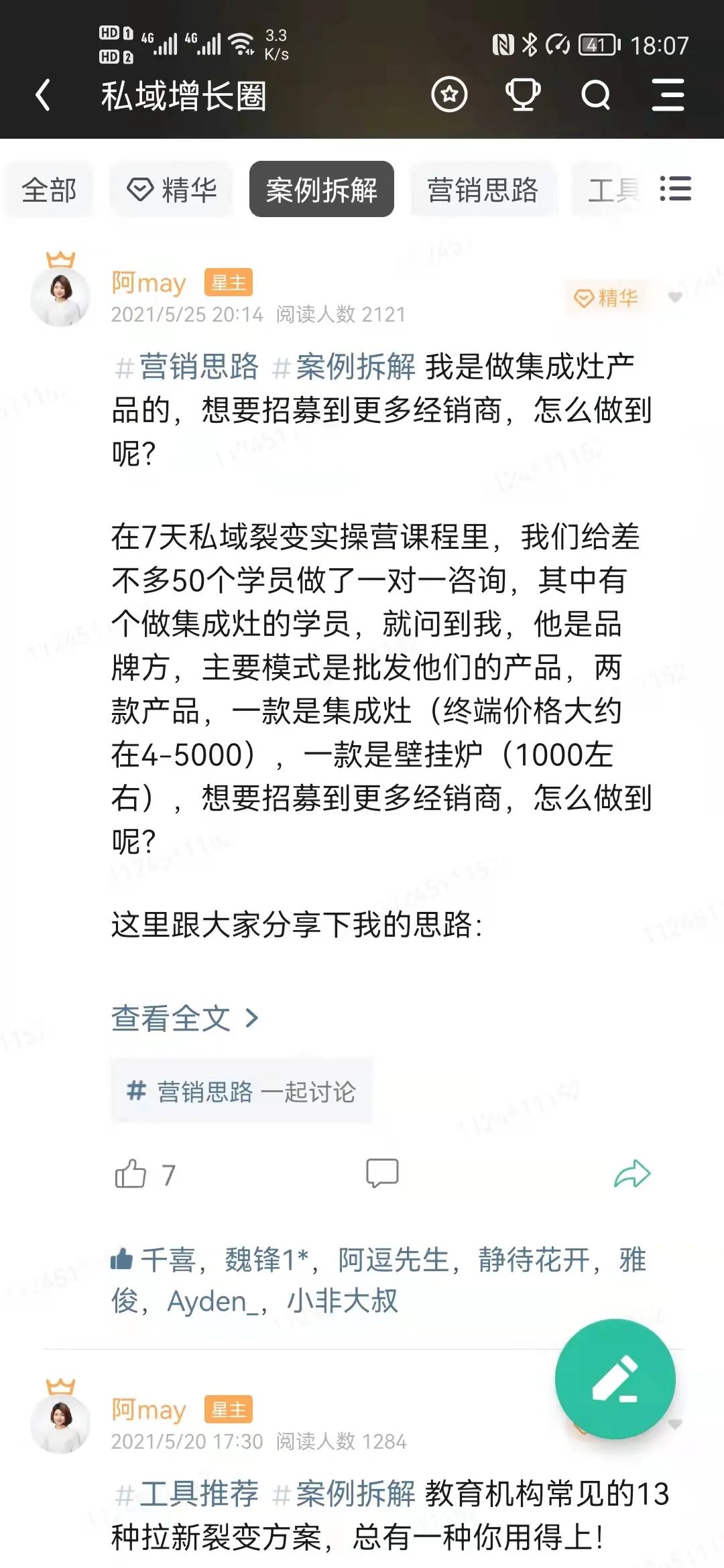Viewport: 724px width, 1568px height.
Task: Switch to the 全部 tab
Action: click(x=49, y=190)
